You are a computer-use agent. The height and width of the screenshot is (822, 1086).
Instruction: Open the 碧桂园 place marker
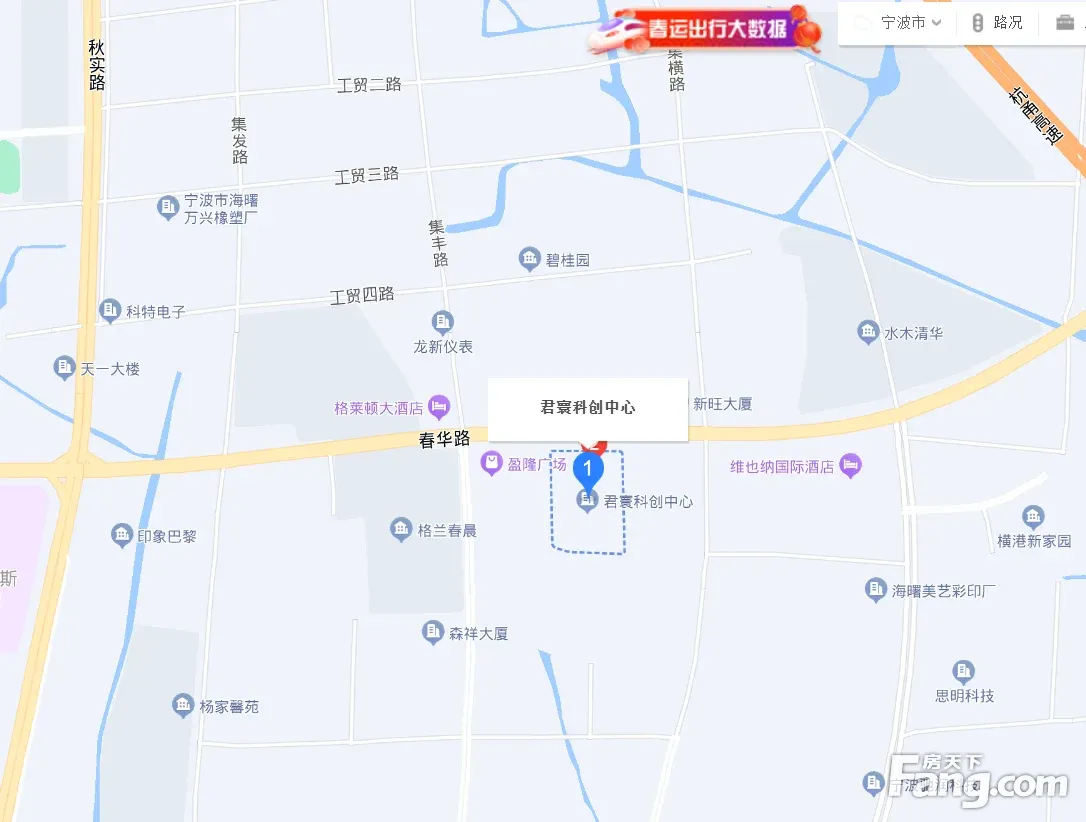click(x=530, y=260)
